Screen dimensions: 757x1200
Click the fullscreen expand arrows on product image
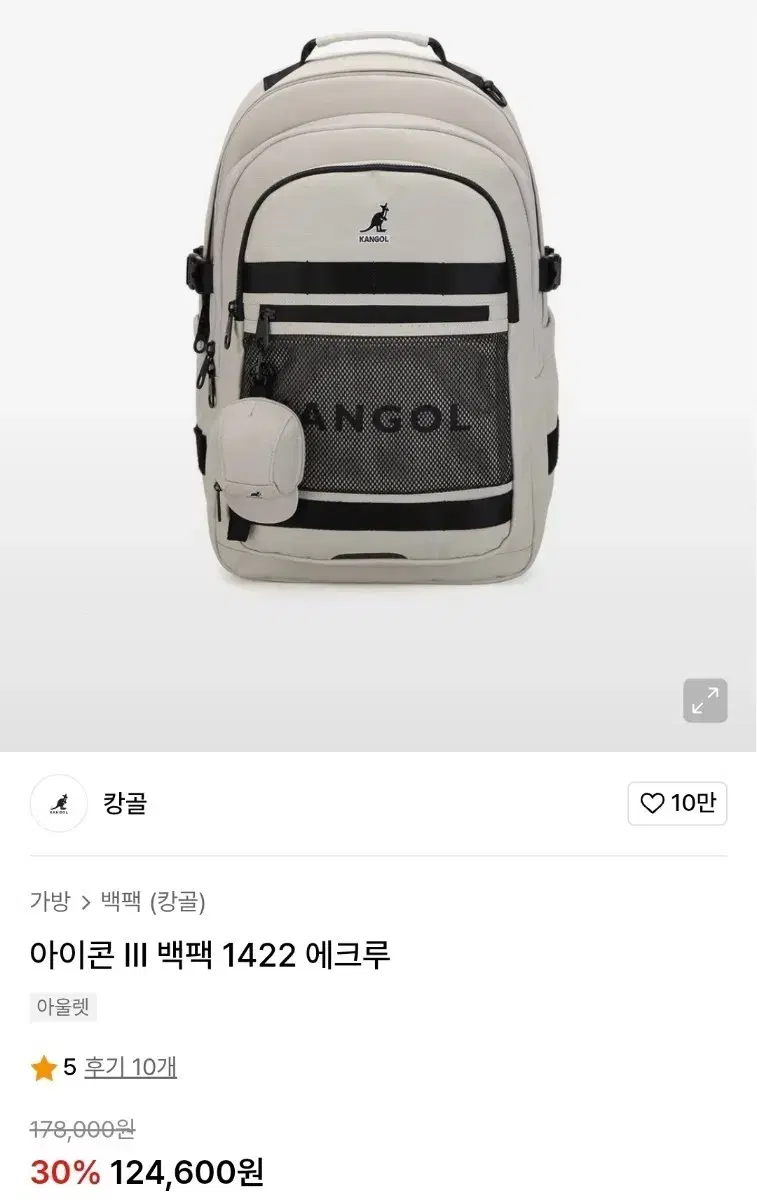tap(706, 700)
